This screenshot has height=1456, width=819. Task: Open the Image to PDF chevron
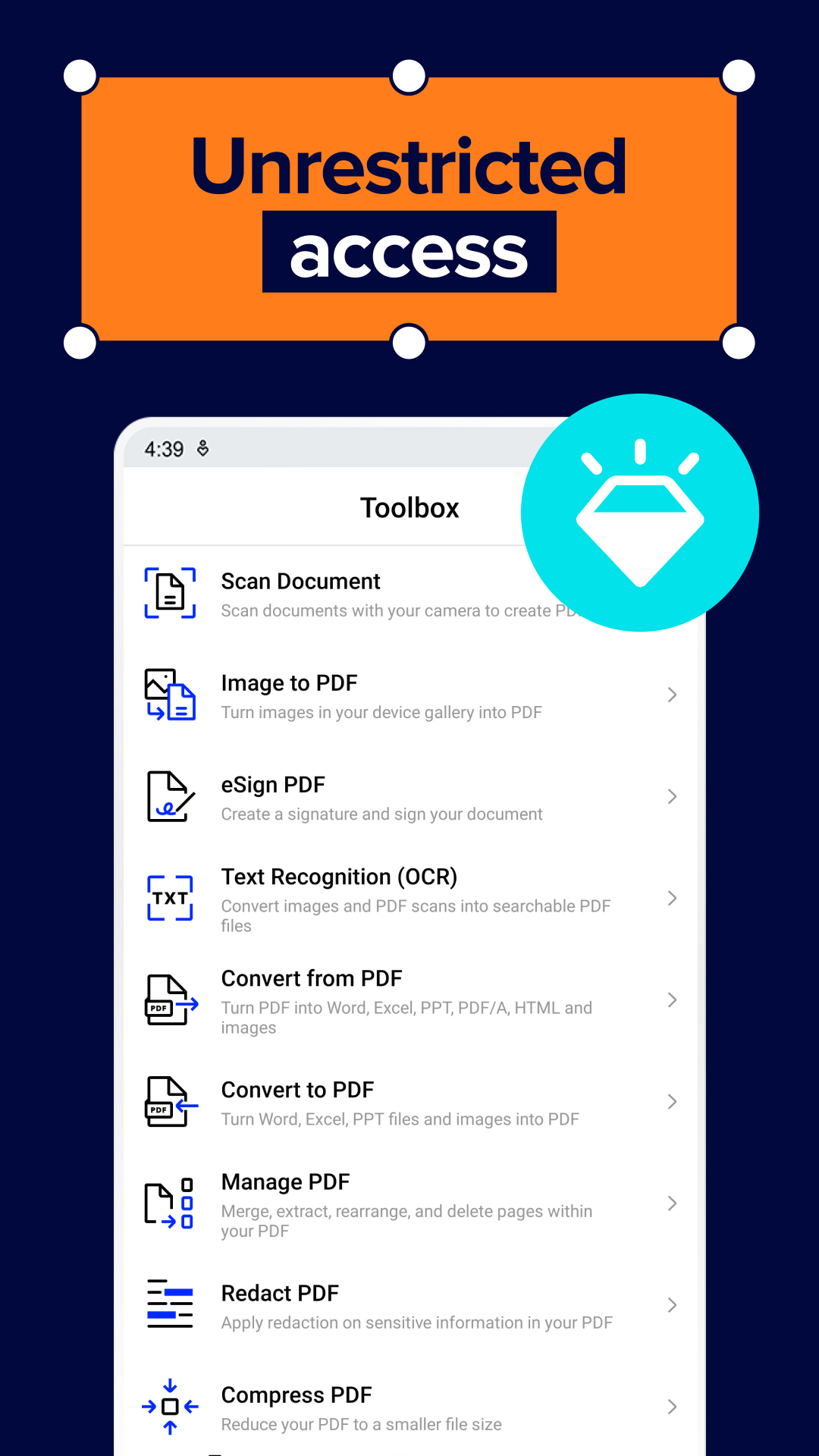pyautogui.click(x=672, y=695)
